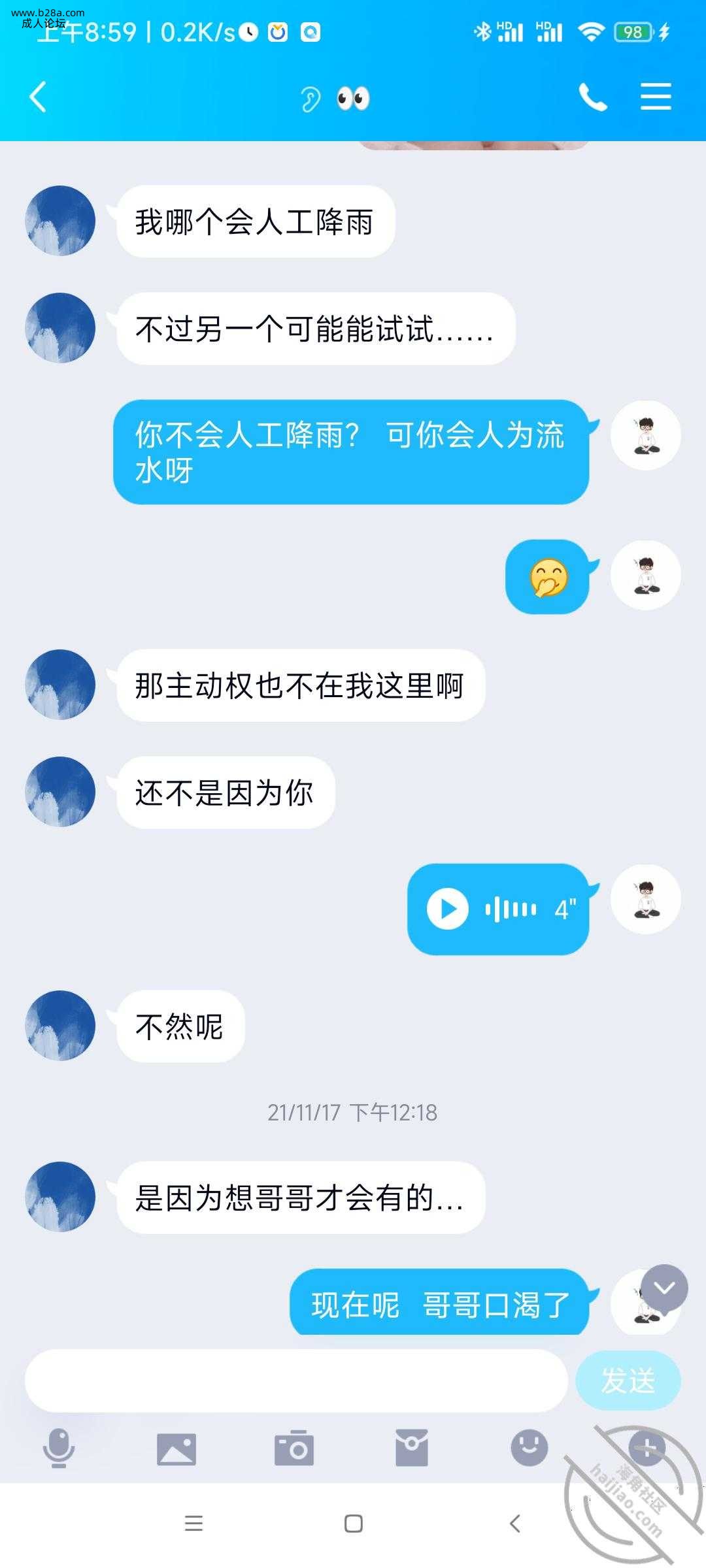Tap the system home button

[x=354, y=1524]
